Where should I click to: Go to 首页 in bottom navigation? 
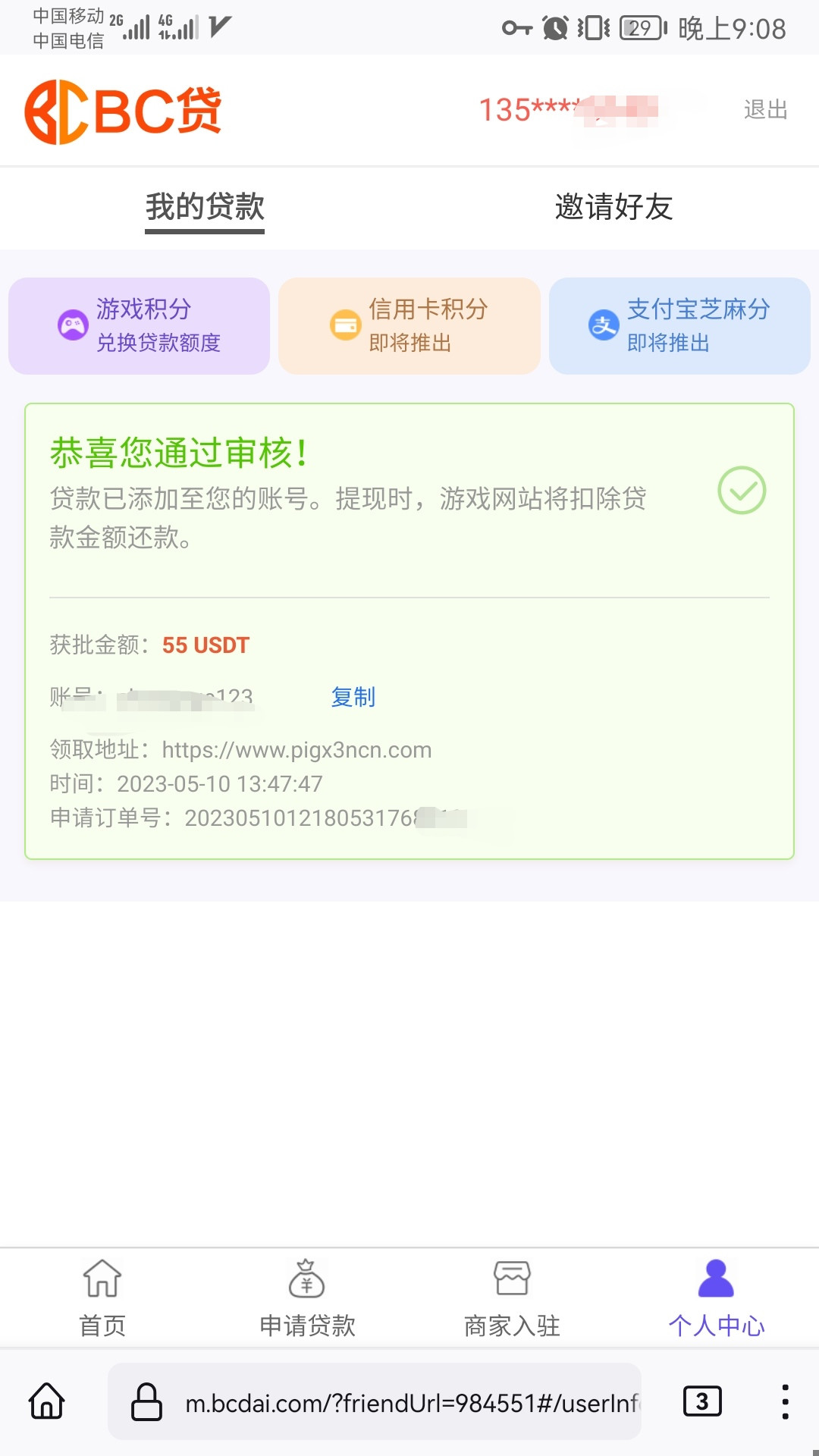pos(102,1298)
